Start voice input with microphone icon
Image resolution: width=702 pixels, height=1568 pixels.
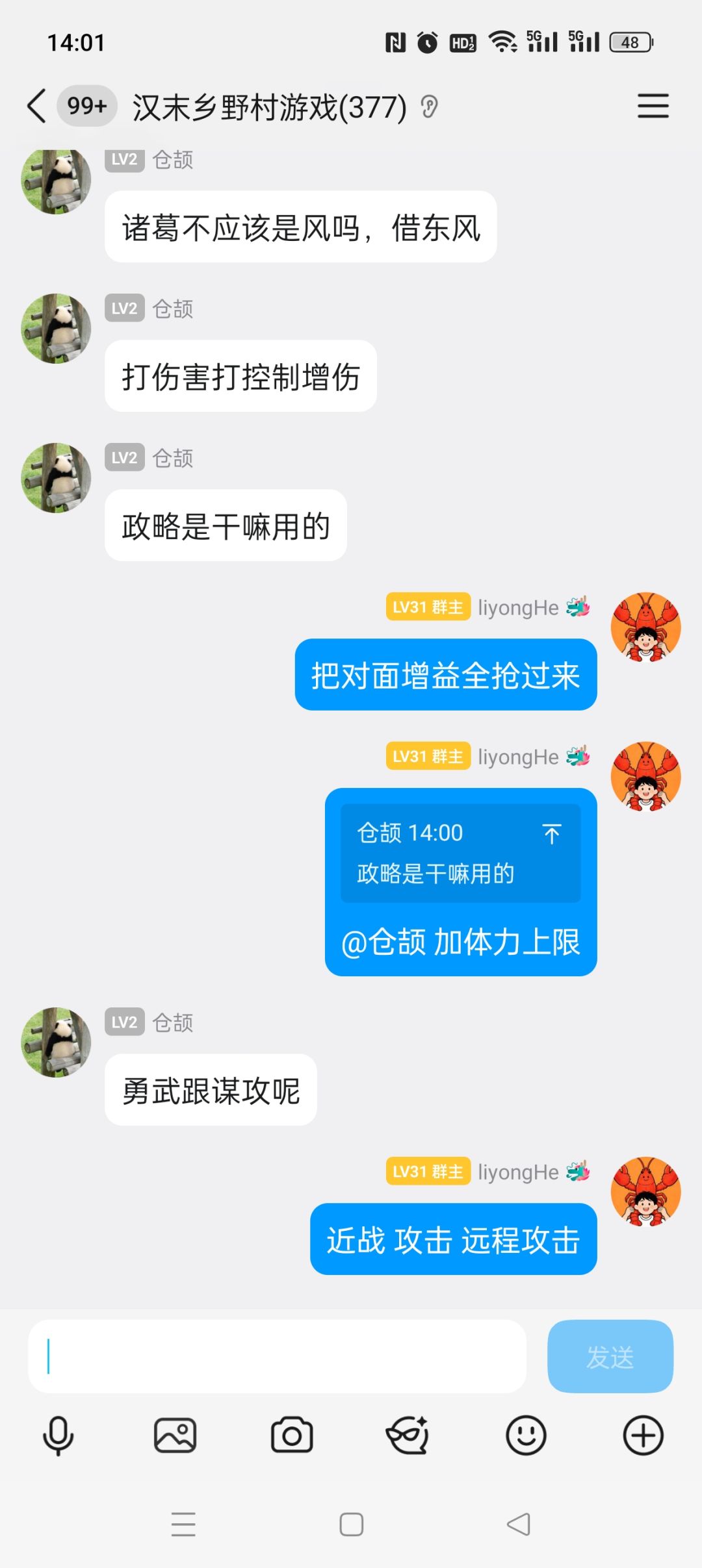58,1435
